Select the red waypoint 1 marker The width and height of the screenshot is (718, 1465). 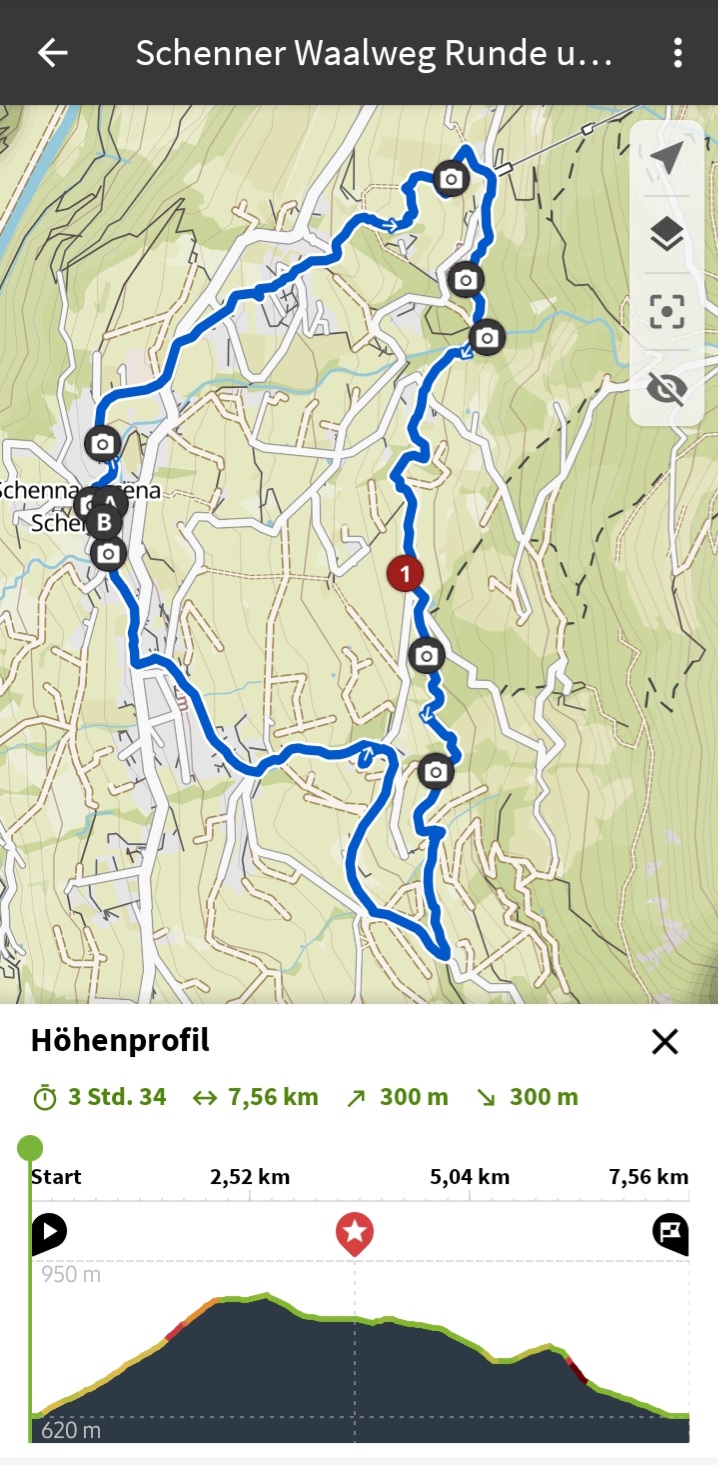(x=405, y=574)
